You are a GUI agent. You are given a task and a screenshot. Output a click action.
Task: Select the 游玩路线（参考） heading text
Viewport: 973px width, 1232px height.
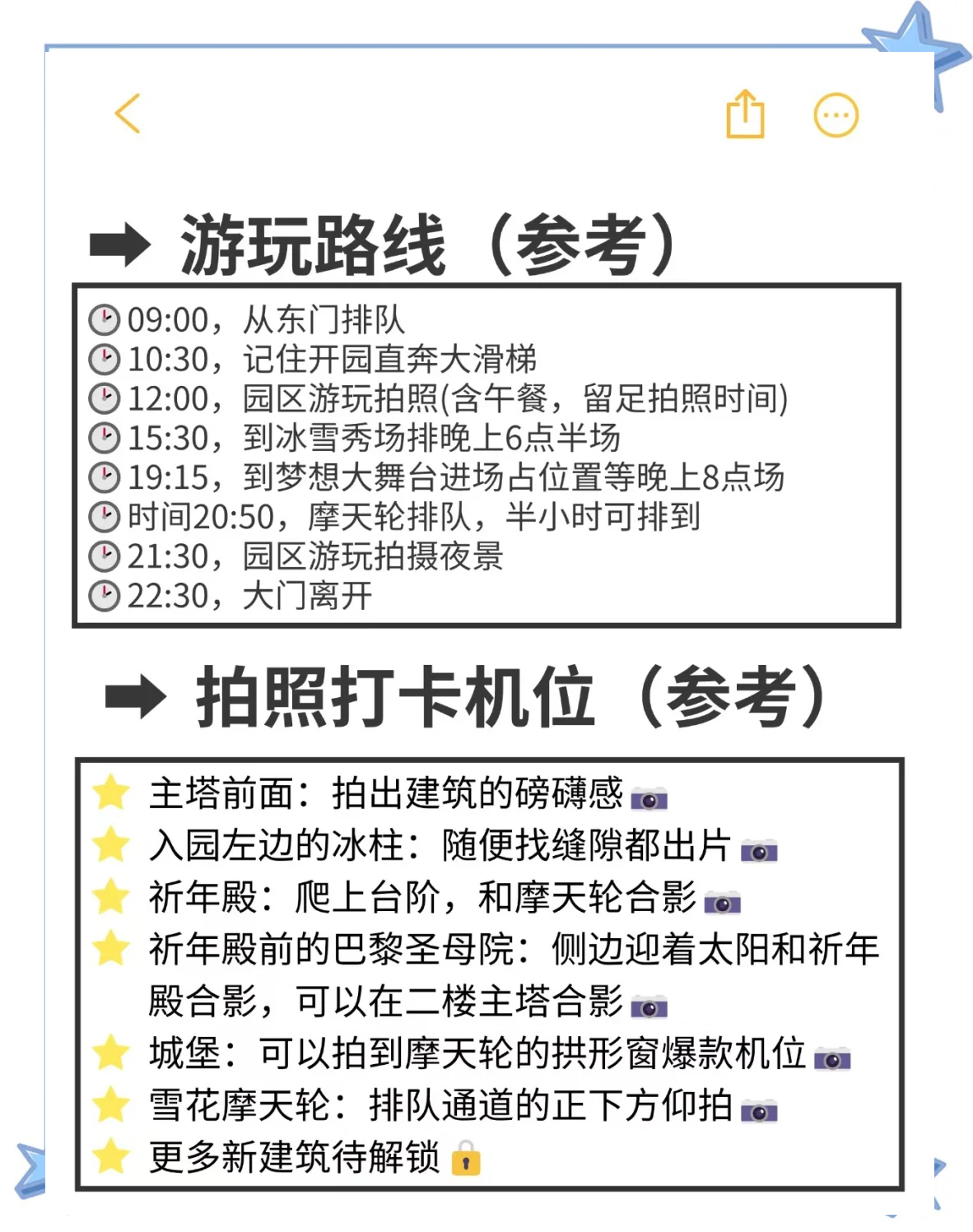click(429, 241)
